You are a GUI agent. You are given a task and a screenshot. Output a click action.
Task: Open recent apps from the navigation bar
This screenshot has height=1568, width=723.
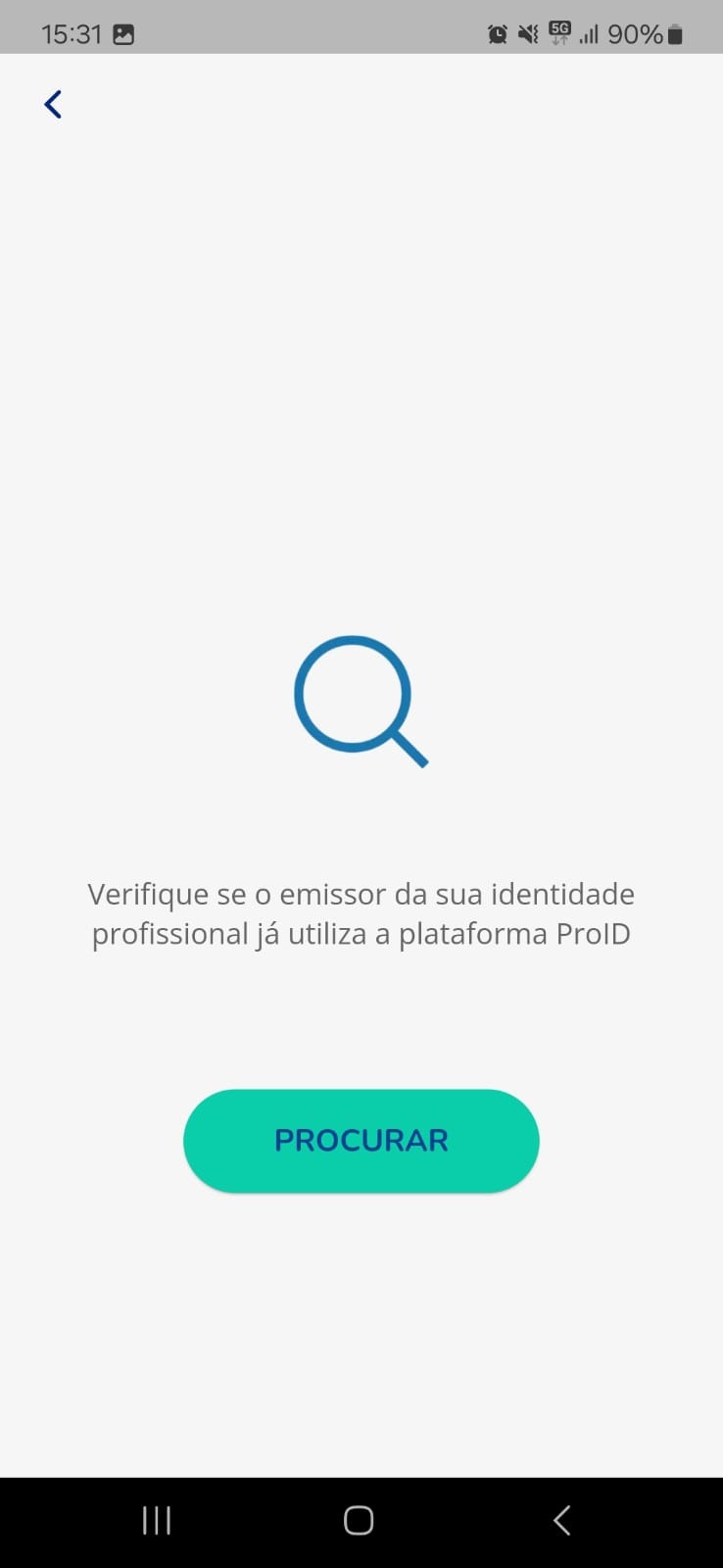point(157,1520)
